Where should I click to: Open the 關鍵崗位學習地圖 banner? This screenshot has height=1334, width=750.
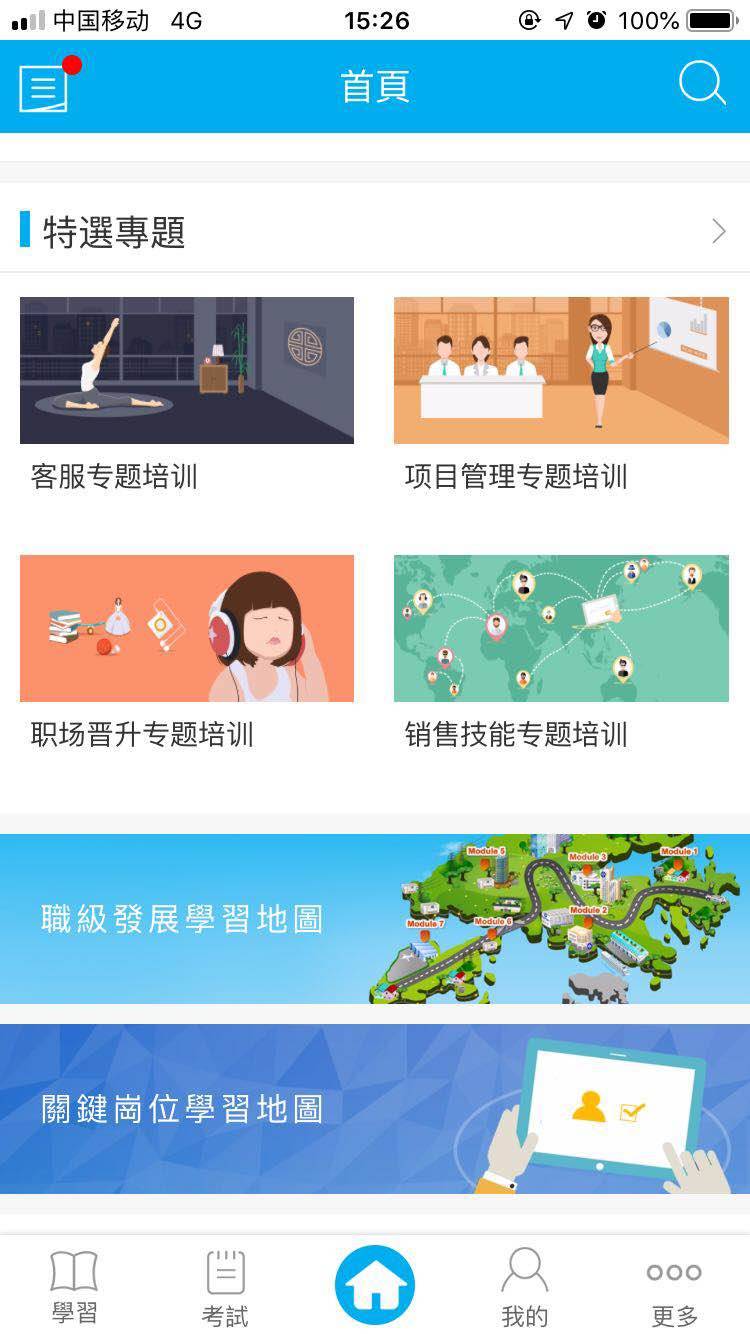(375, 1108)
